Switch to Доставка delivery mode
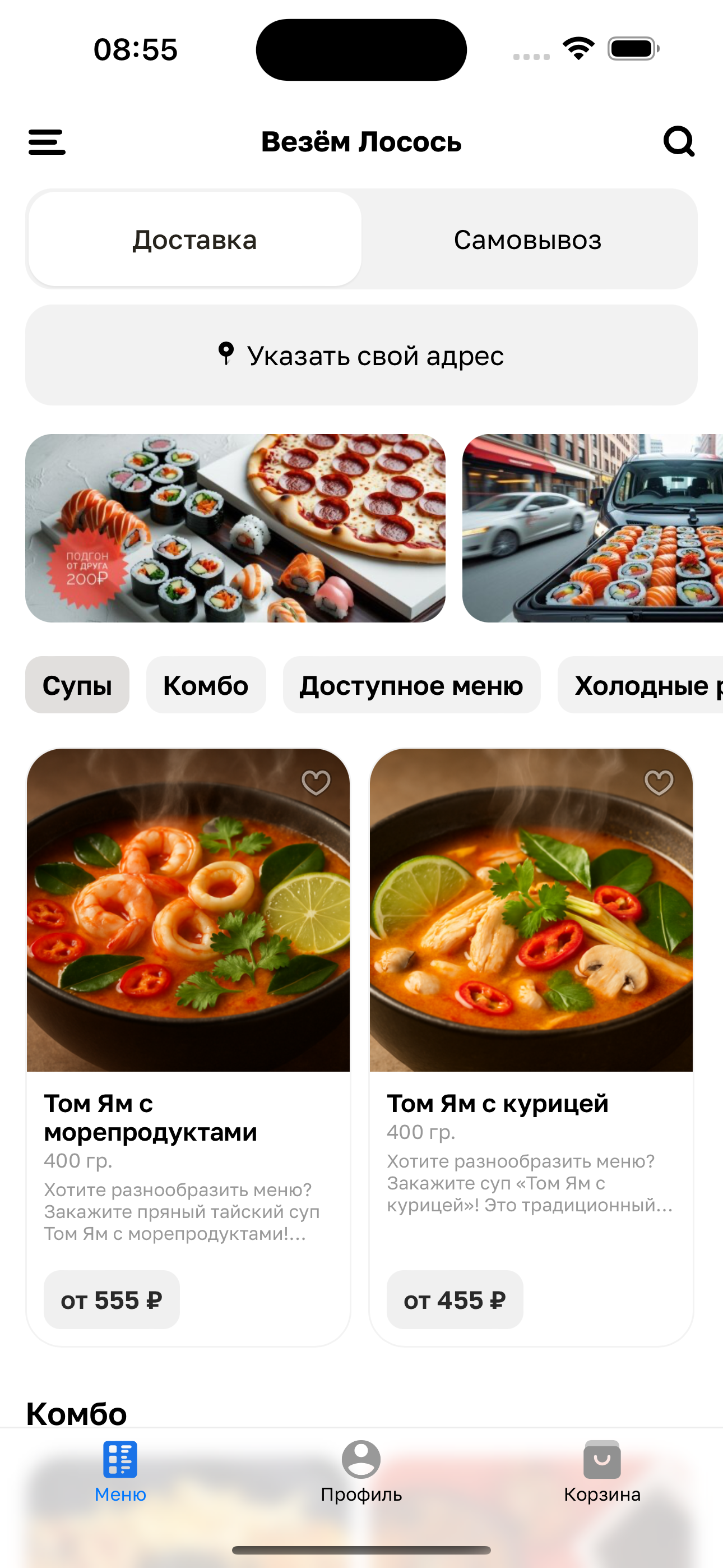The image size is (723, 1568). [x=194, y=239]
